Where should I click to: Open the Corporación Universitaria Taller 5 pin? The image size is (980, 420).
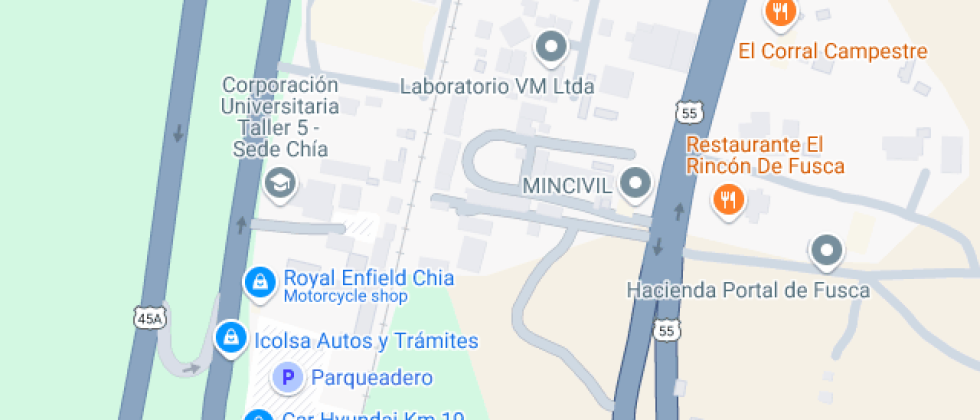[x=280, y=183]
